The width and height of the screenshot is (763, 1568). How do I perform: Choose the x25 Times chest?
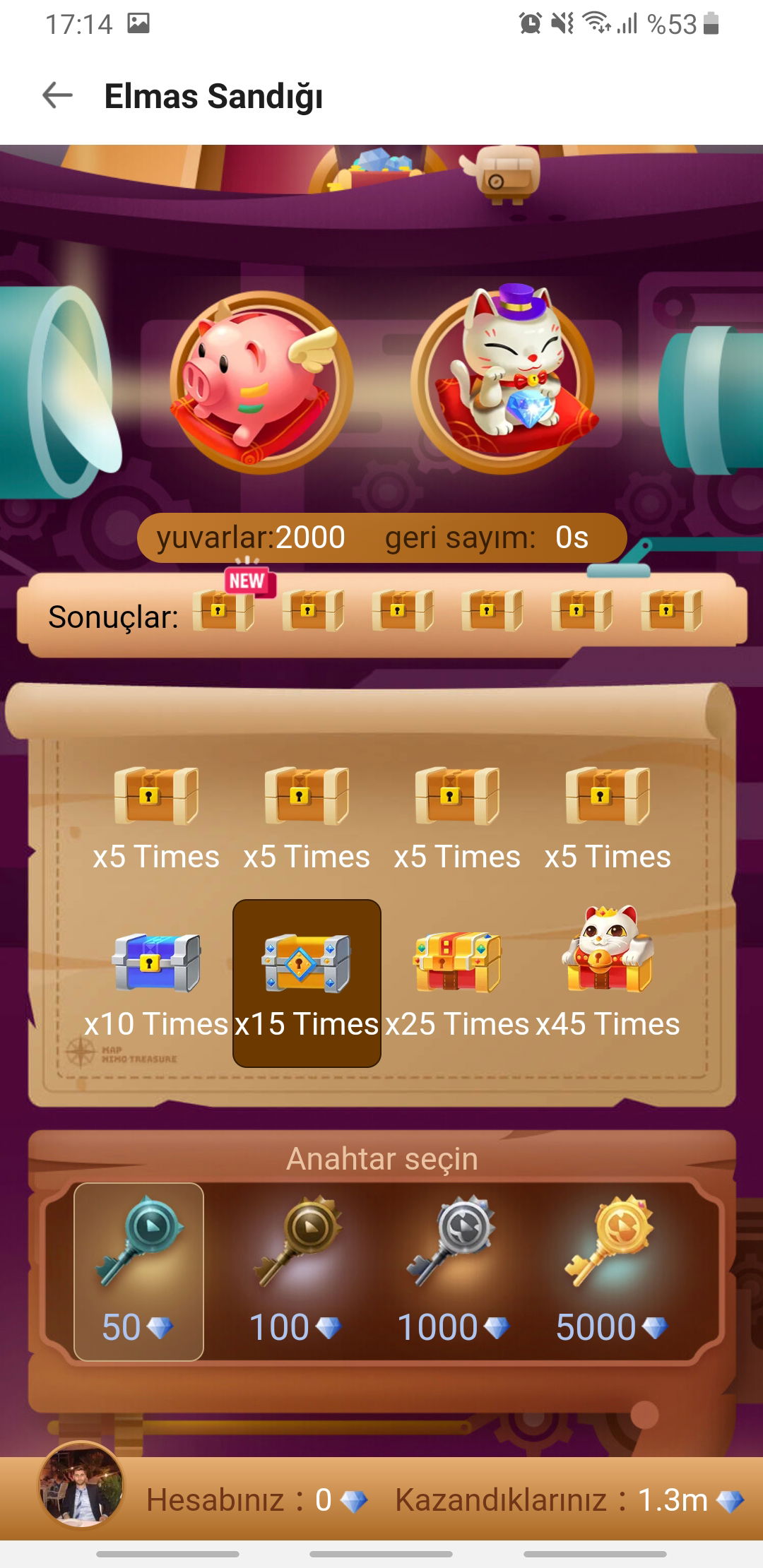(x=457, y=983)
